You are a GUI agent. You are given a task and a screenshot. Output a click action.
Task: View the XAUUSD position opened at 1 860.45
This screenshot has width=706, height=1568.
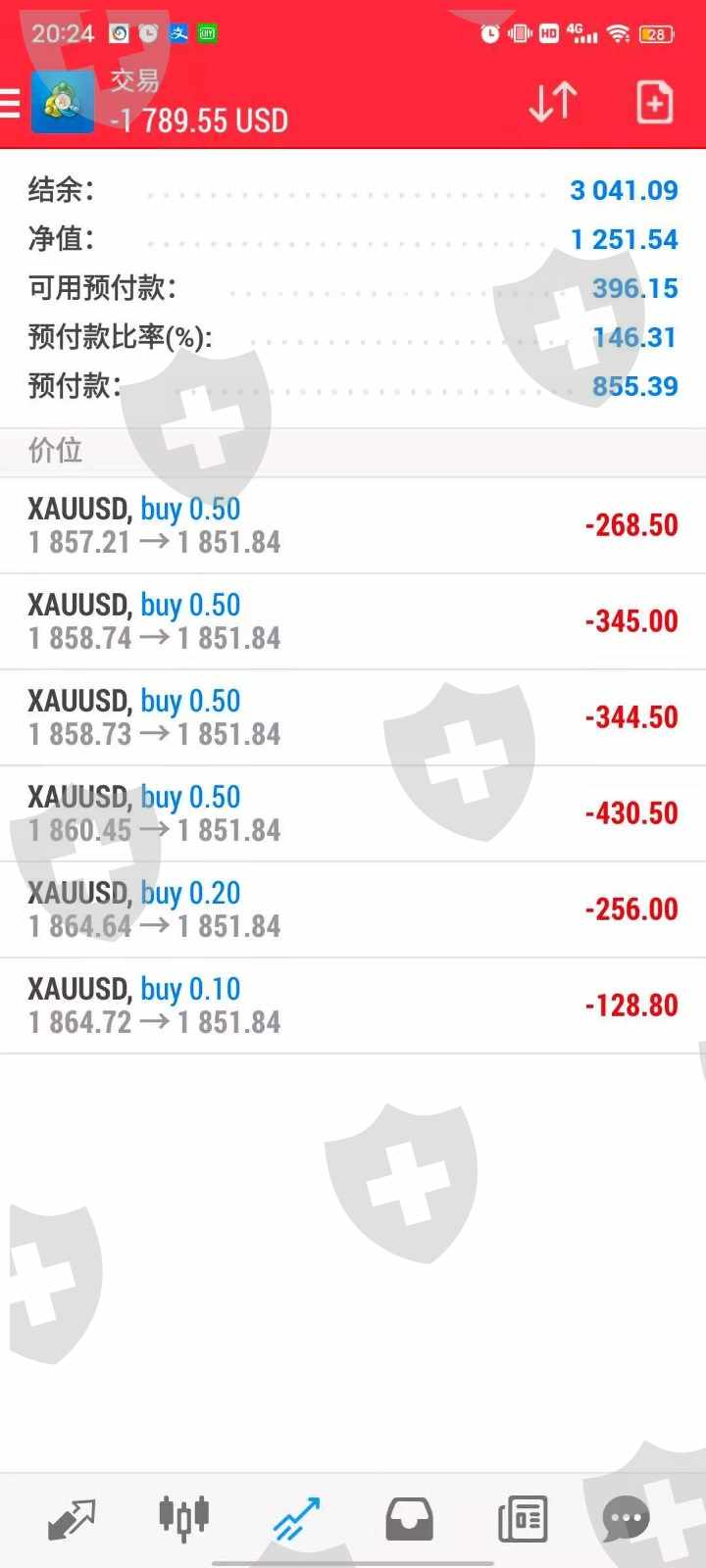(x=353, y=813)
